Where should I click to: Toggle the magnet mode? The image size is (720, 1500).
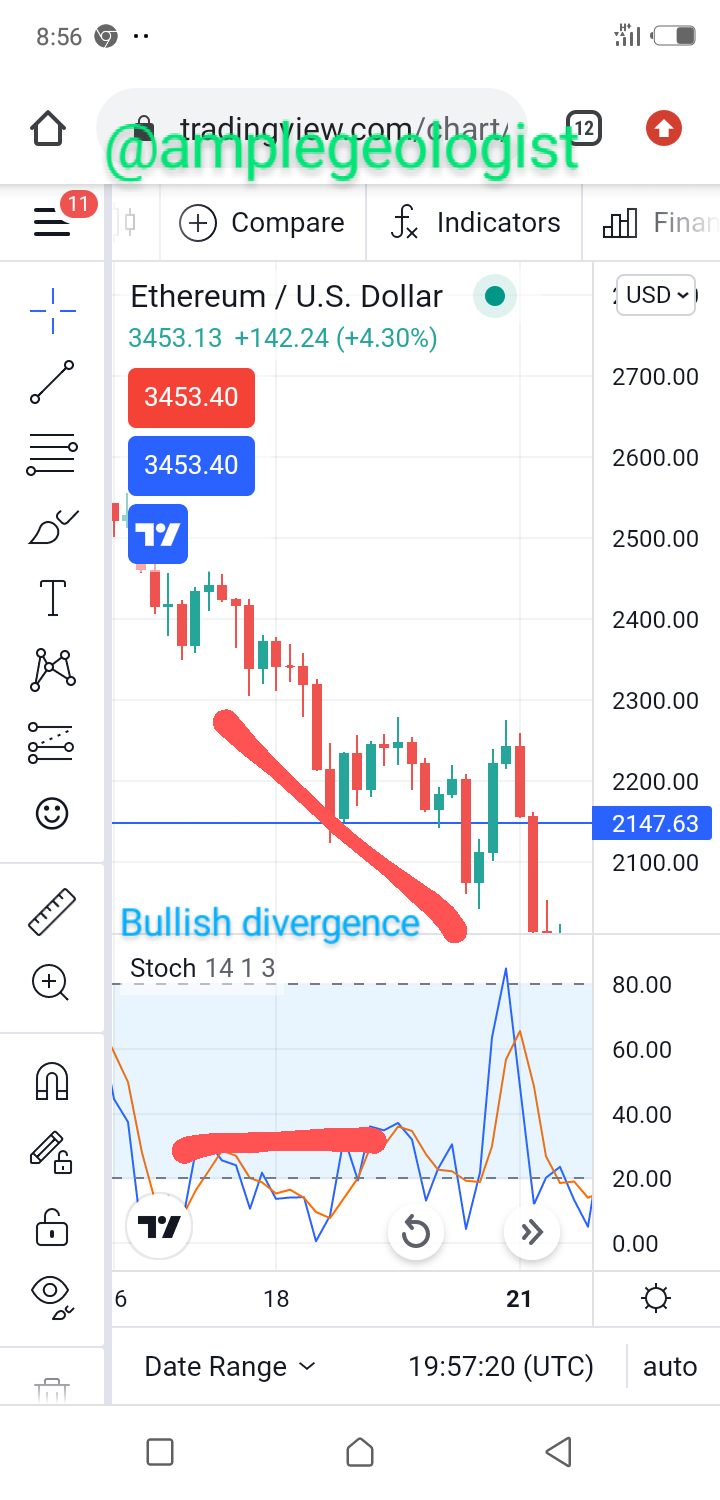[x=52, y=1081]
